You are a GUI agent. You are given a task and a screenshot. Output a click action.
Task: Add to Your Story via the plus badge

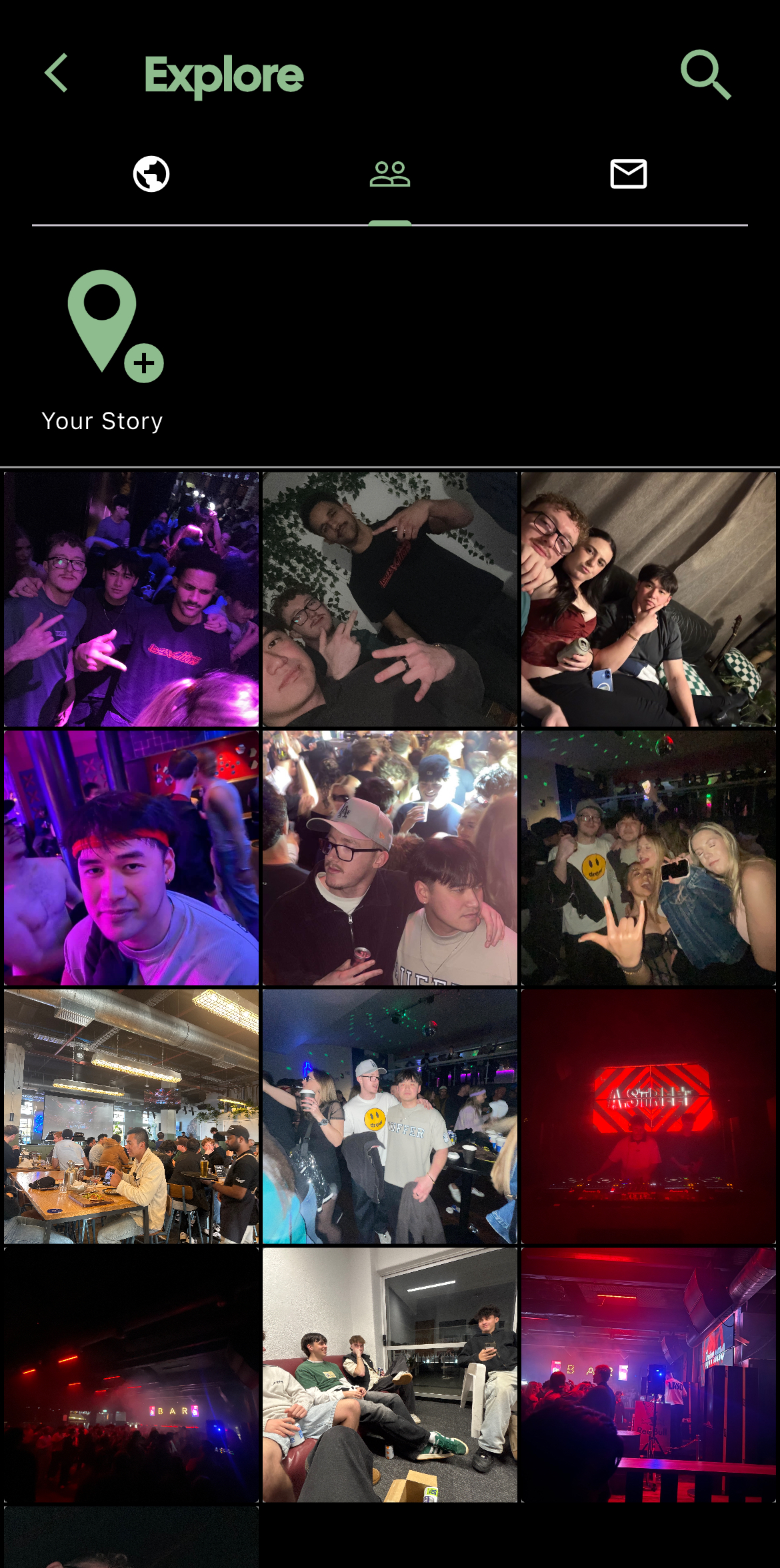[145, 364]
